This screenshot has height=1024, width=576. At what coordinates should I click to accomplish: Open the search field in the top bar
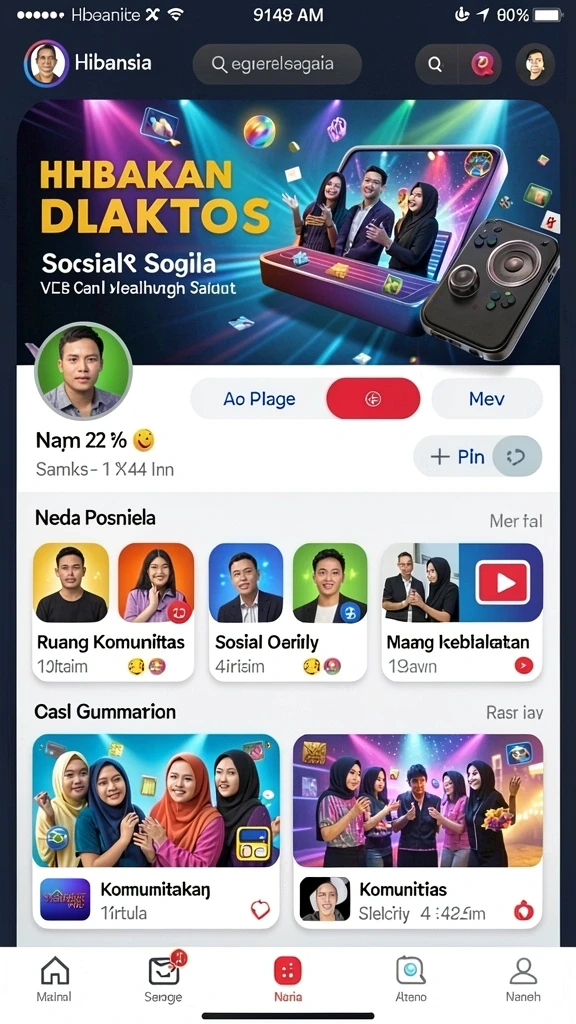click(277, 64)
